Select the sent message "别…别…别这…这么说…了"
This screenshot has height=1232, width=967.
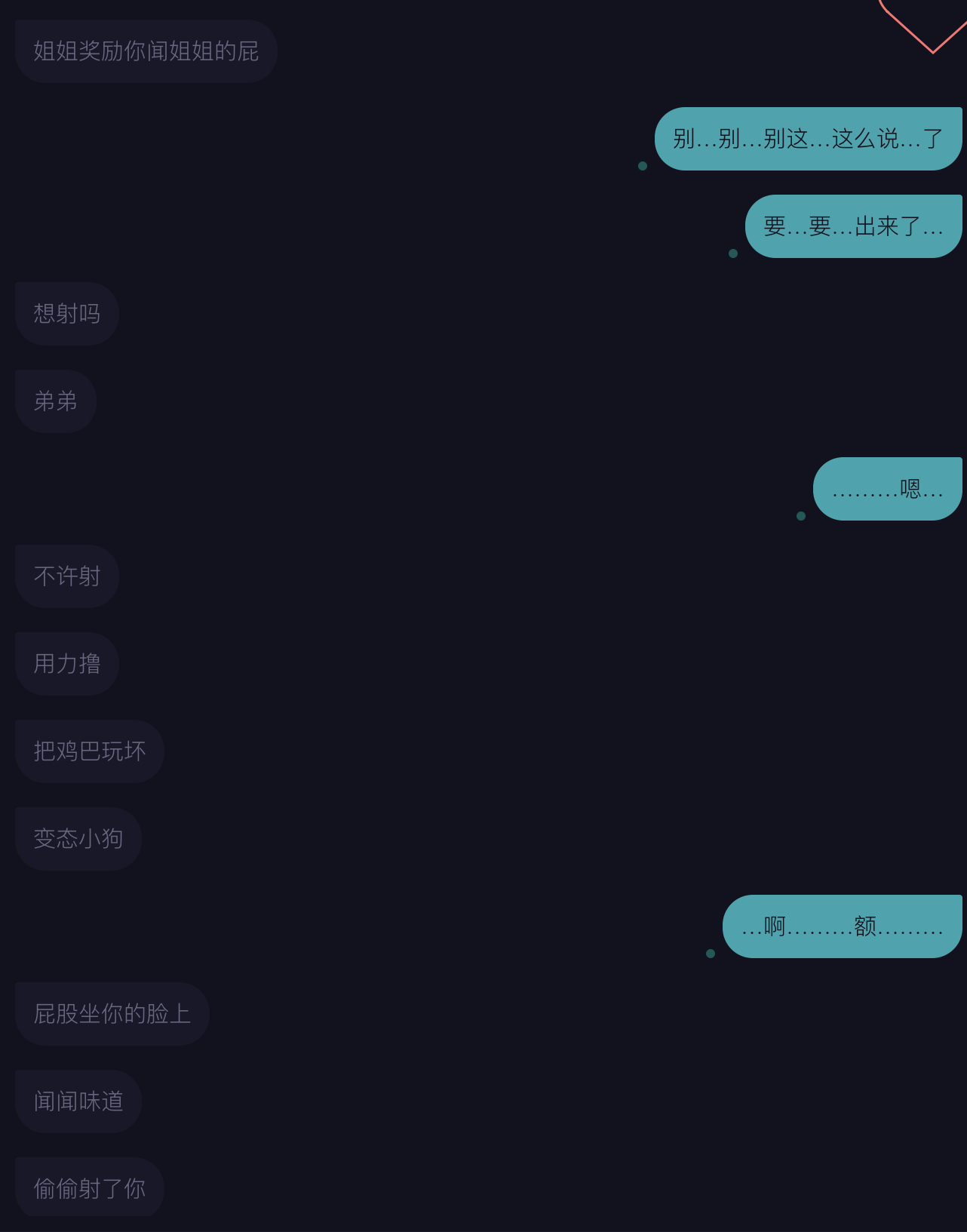click(x=808, y=138)
